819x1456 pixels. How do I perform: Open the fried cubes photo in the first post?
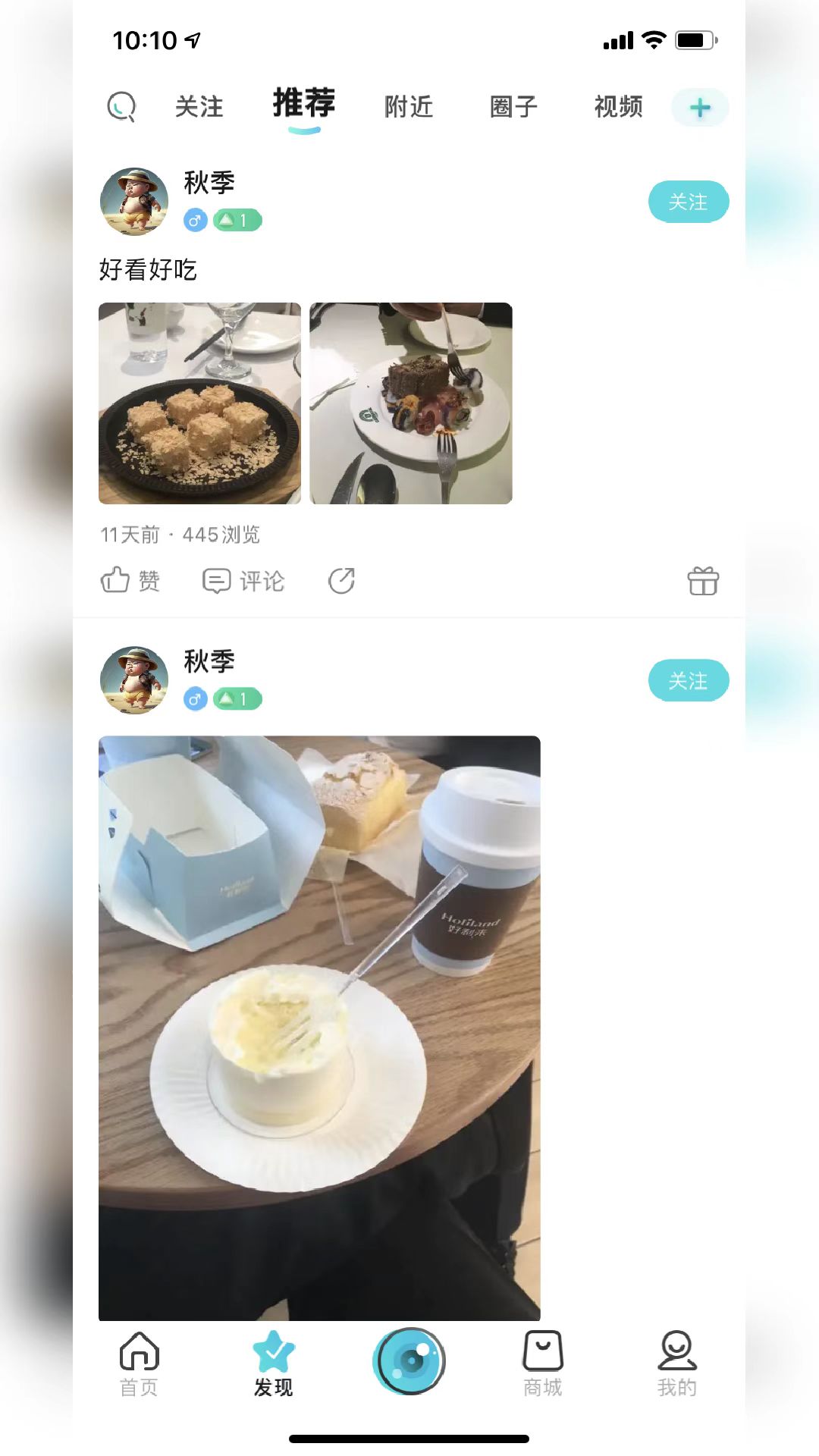(x=199, y=403)
